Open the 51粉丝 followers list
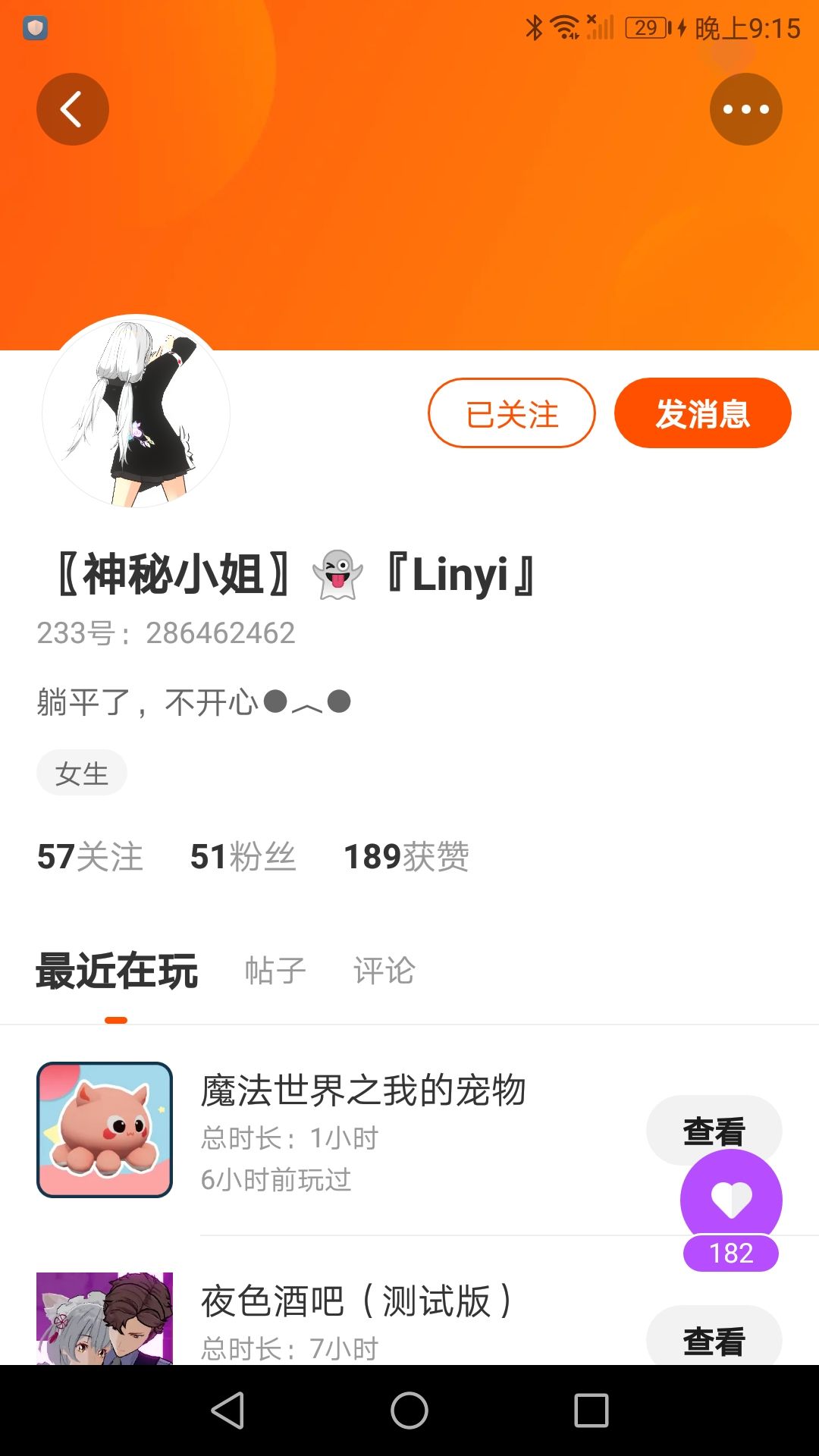The height and width of the screenshot is (1456, 819). click(243, 857)
